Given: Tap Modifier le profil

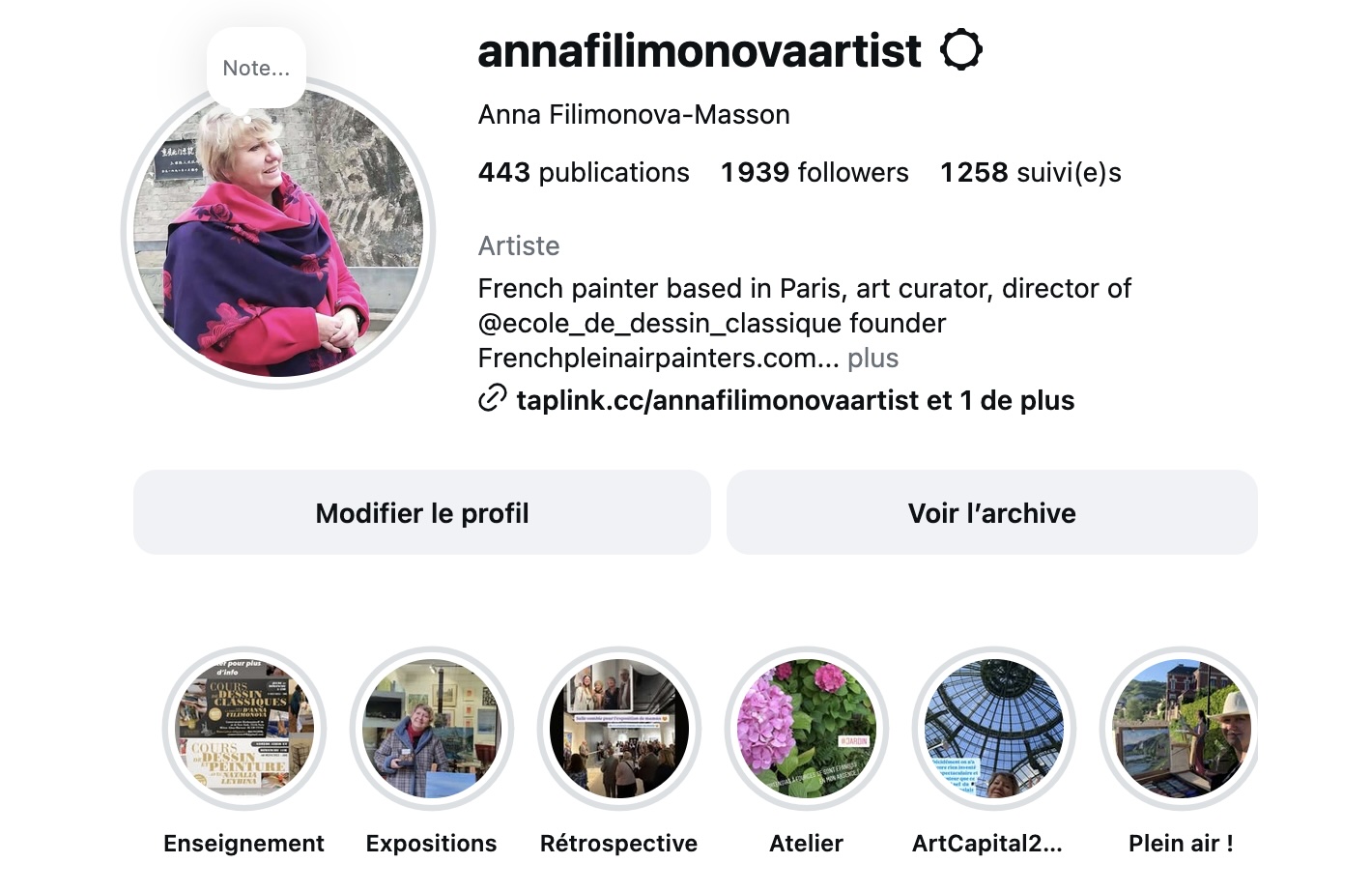Looking at the screenshot, I should tap(422, 513).
